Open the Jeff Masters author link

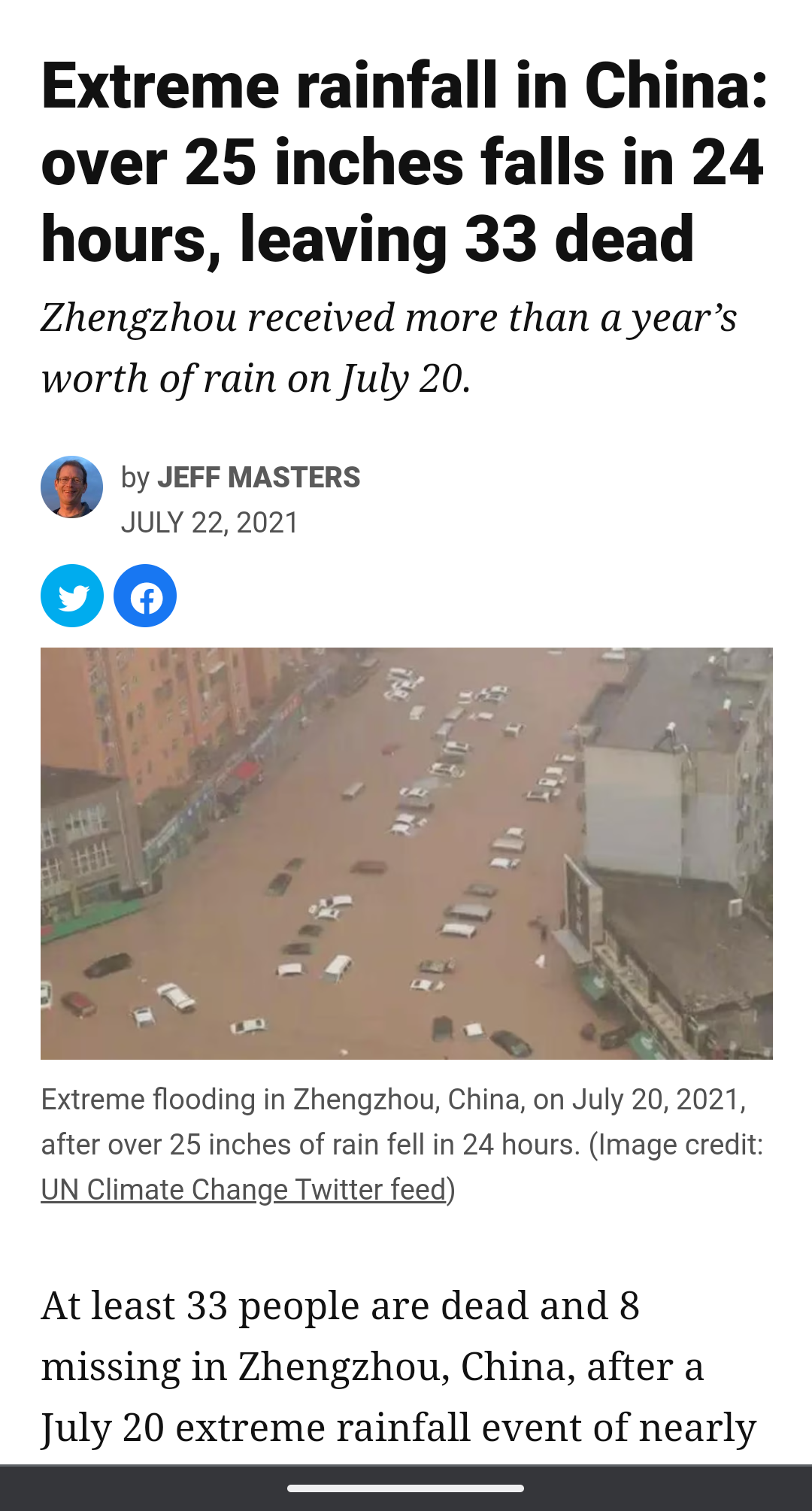259,478
